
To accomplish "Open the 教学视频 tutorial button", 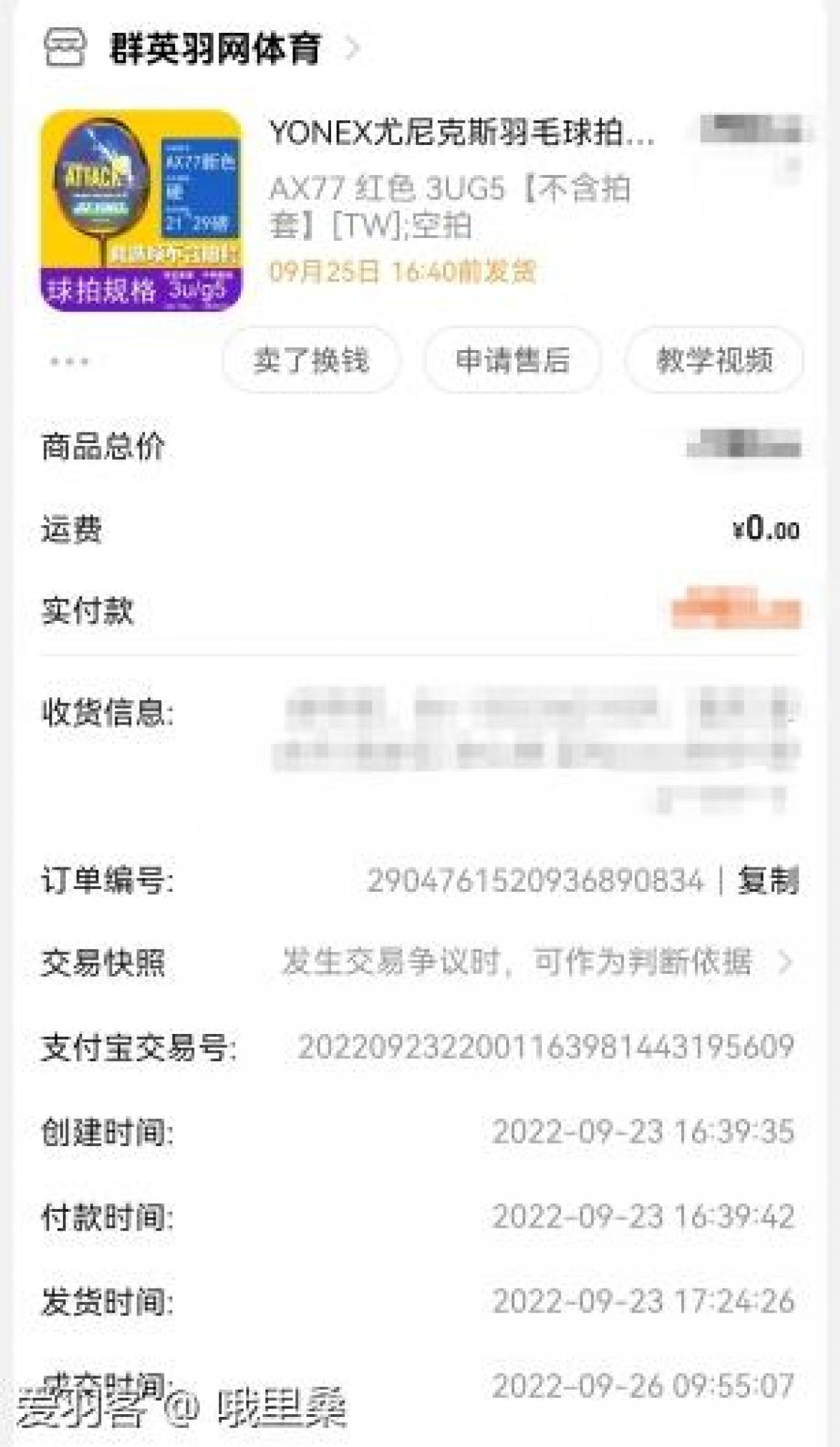I will (x=714, y=361).
